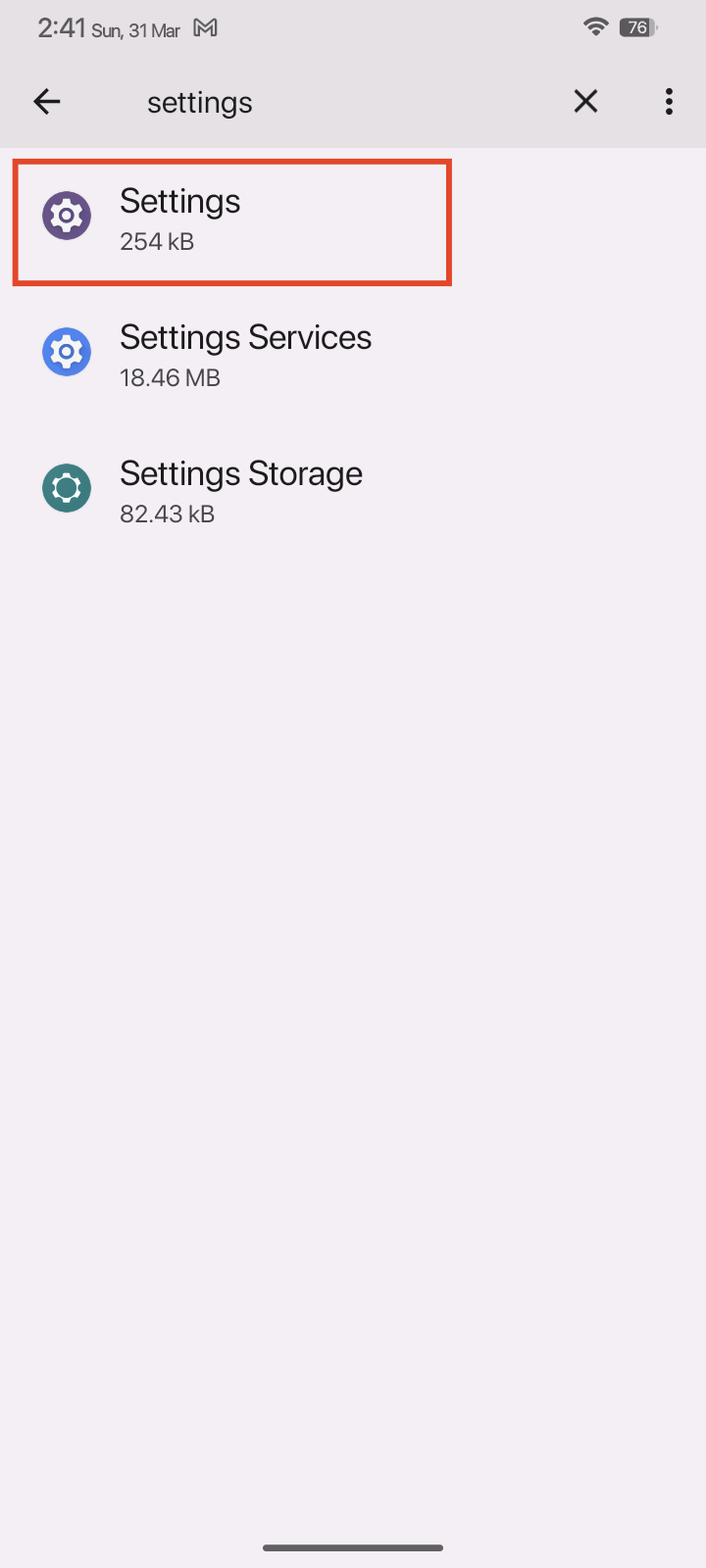Tap the back arrow to exit search

[46, 101]
